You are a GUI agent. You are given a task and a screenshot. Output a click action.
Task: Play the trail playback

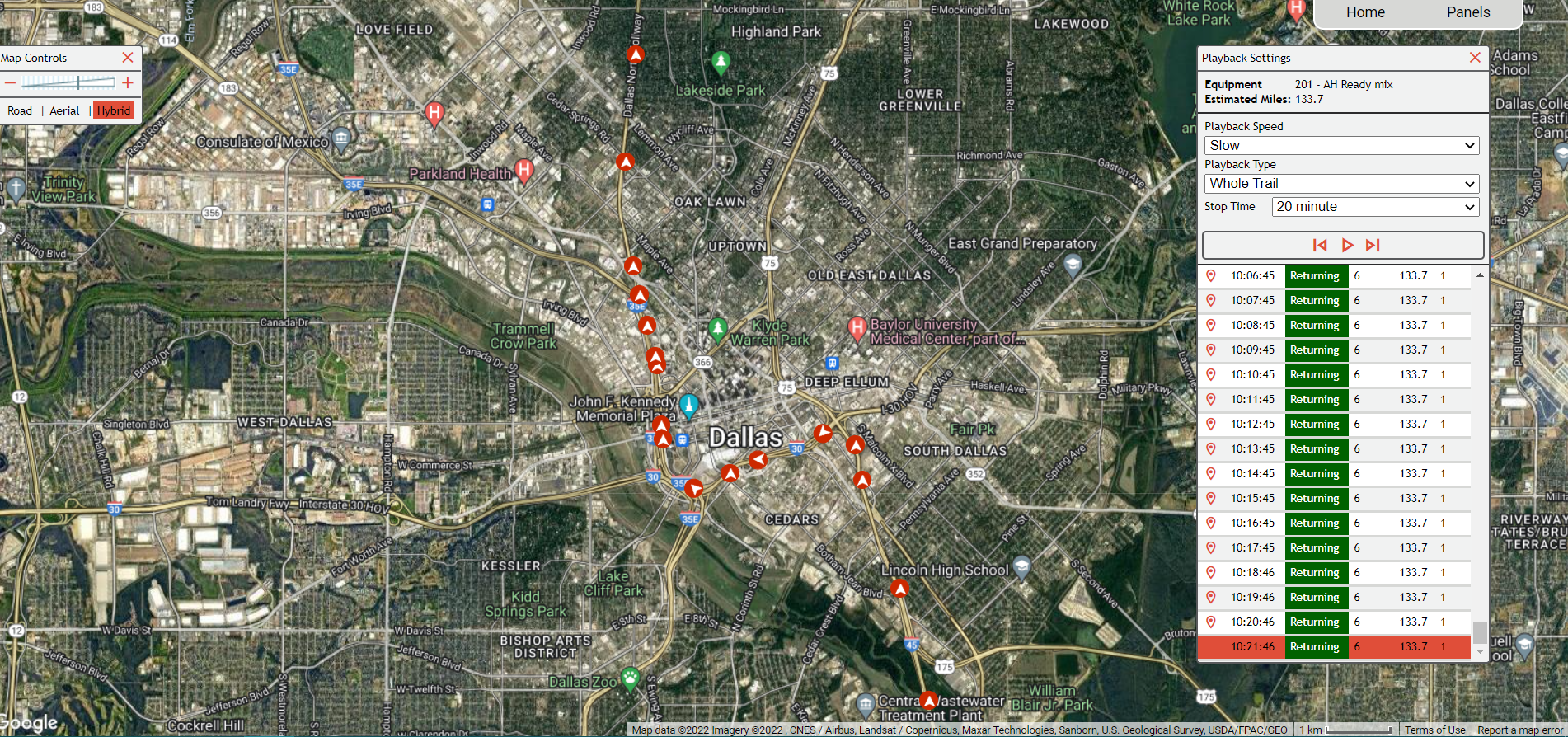[x=1347, y=245]
